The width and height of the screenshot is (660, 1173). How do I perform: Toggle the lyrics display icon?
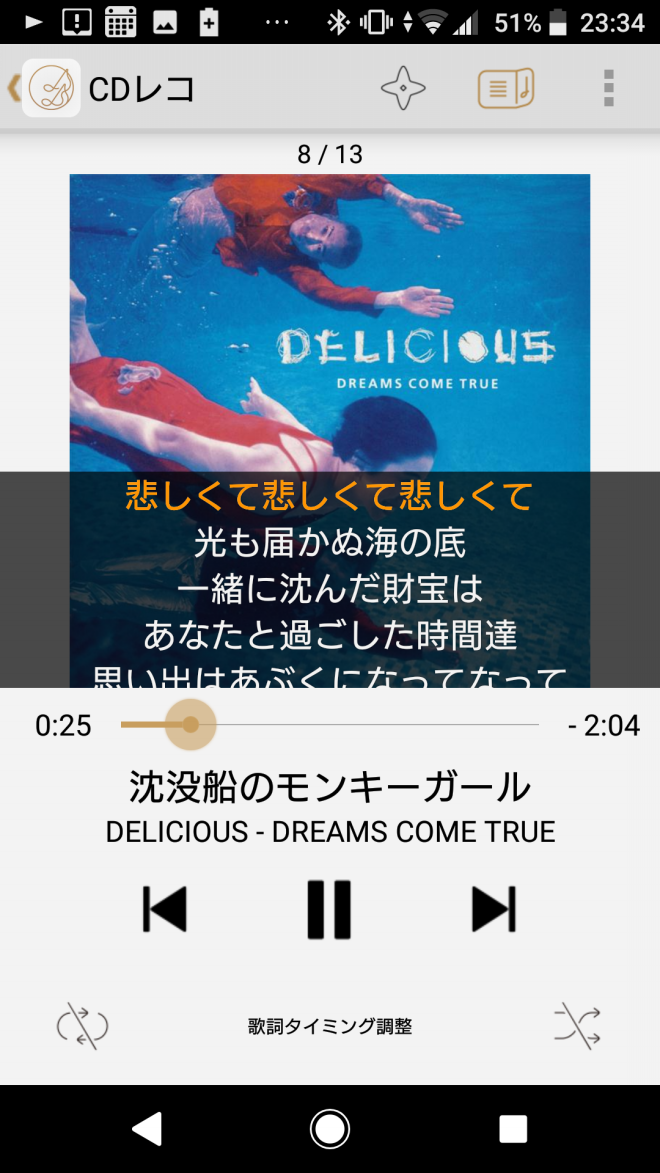pos(506,89)
